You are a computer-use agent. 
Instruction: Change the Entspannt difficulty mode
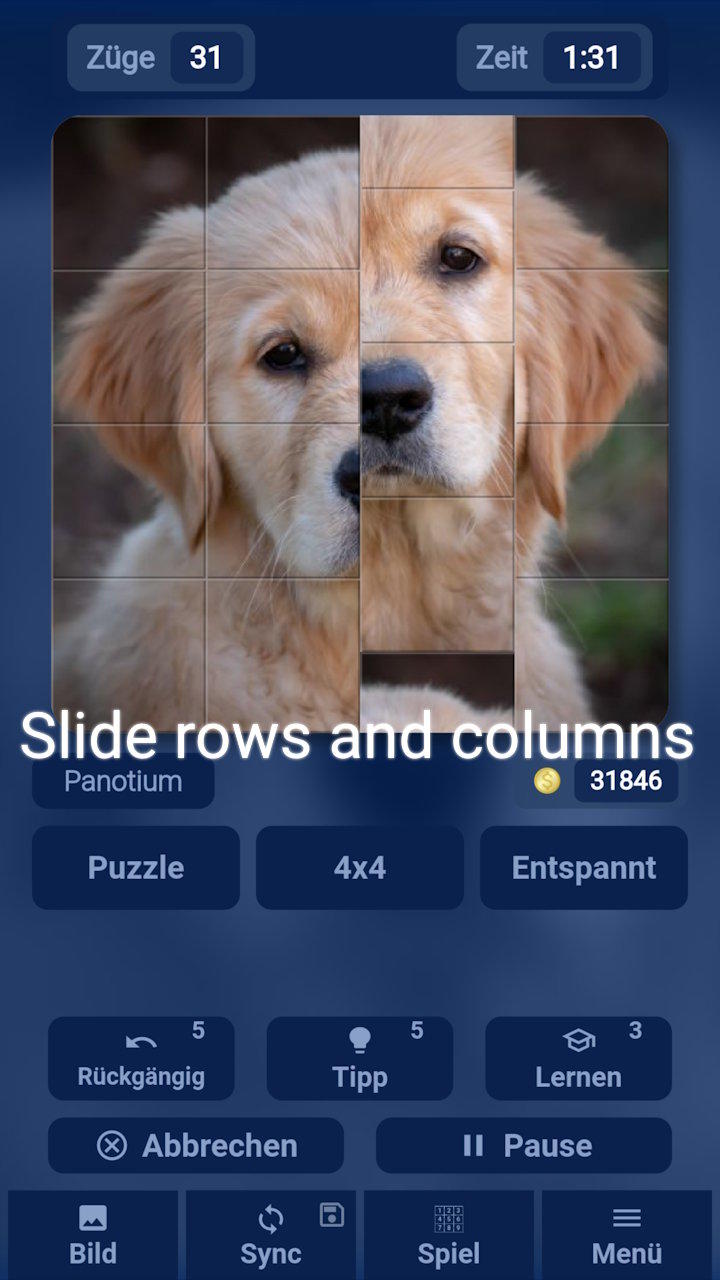(584, 867)
